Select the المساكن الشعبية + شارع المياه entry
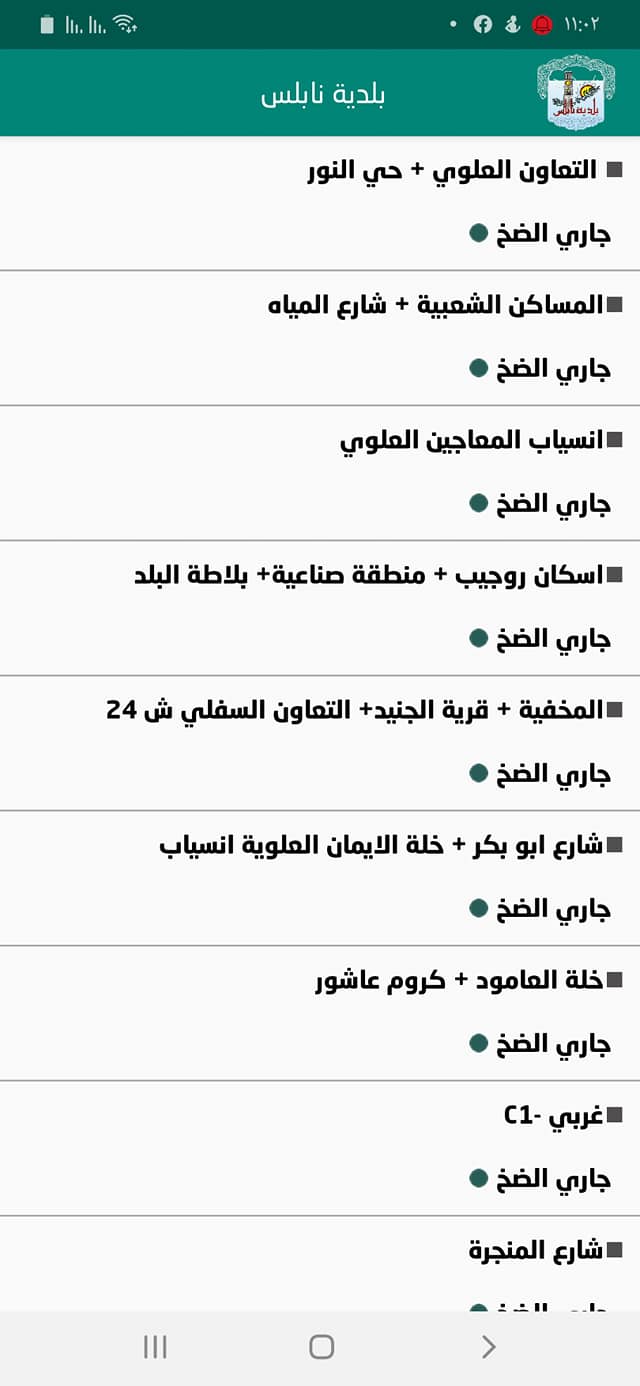 click(x=437, y=306)
